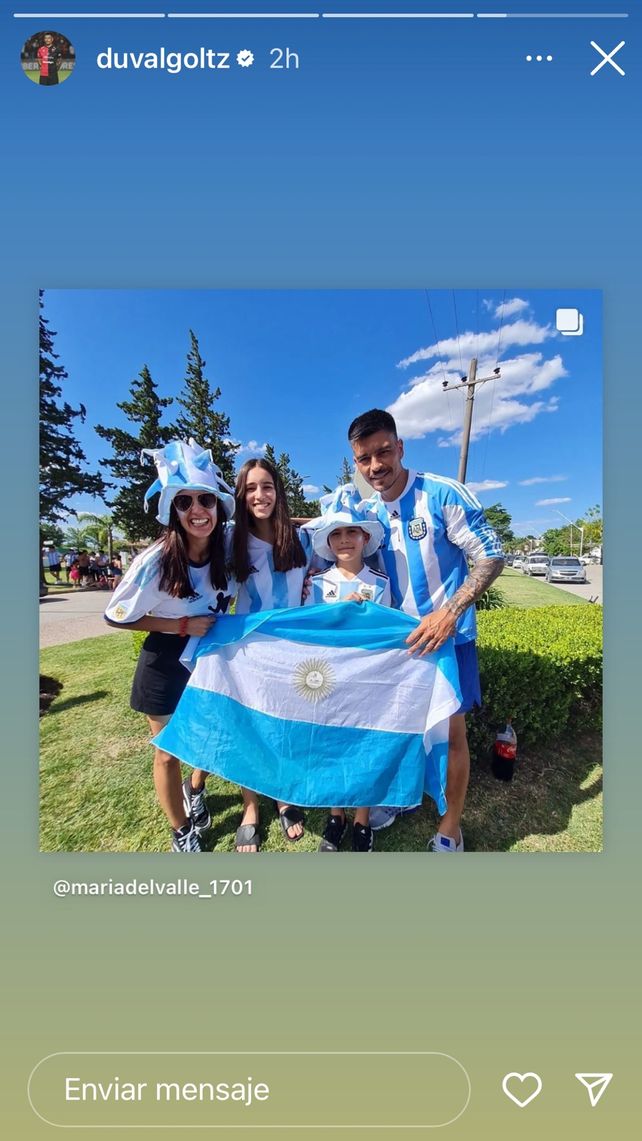Open duvalgoltz profile picture
The width and height of the screenshot is (642, 1141).
(x=47, y=58)
